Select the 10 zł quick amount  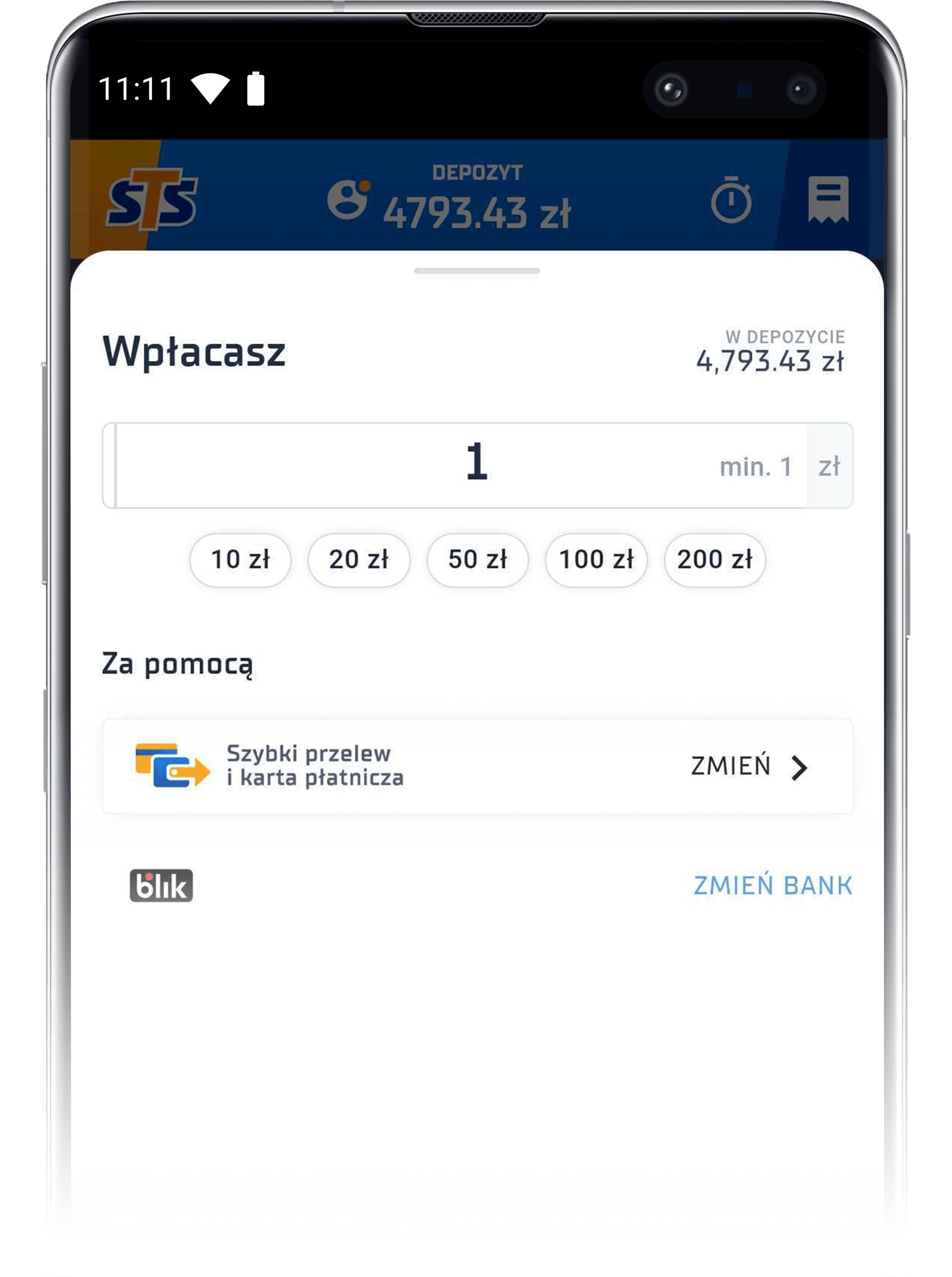[x=240, y=560]
